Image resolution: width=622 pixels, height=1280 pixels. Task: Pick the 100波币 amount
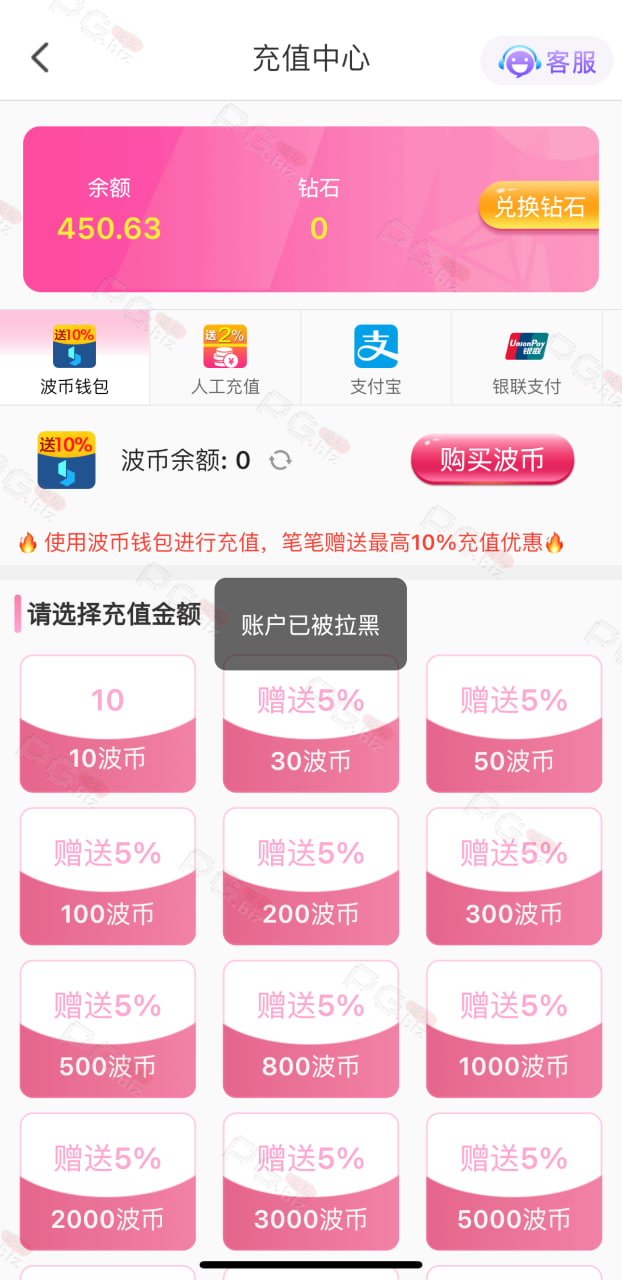click(108, 877)
